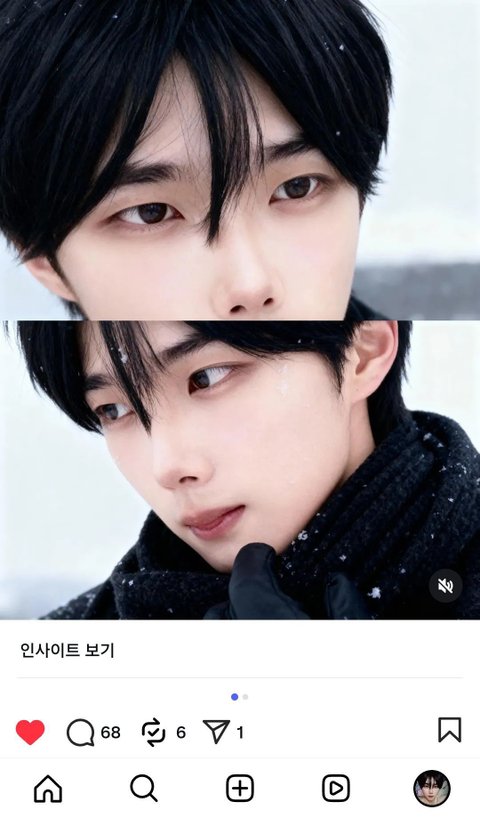Go to the Home tab
Viewport: 480px width, 818px height.
click(x=48, y=788)
